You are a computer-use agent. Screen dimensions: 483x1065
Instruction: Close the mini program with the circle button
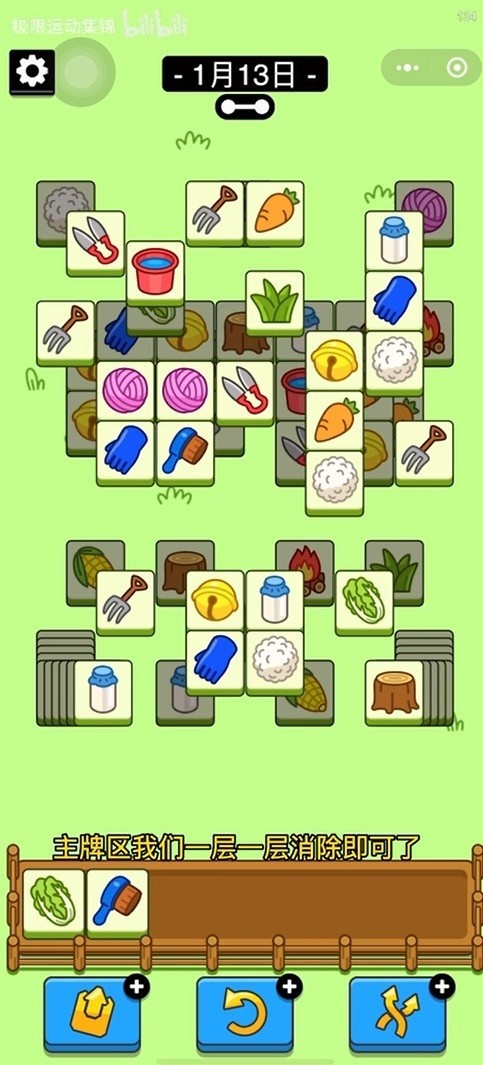[456, 67]
